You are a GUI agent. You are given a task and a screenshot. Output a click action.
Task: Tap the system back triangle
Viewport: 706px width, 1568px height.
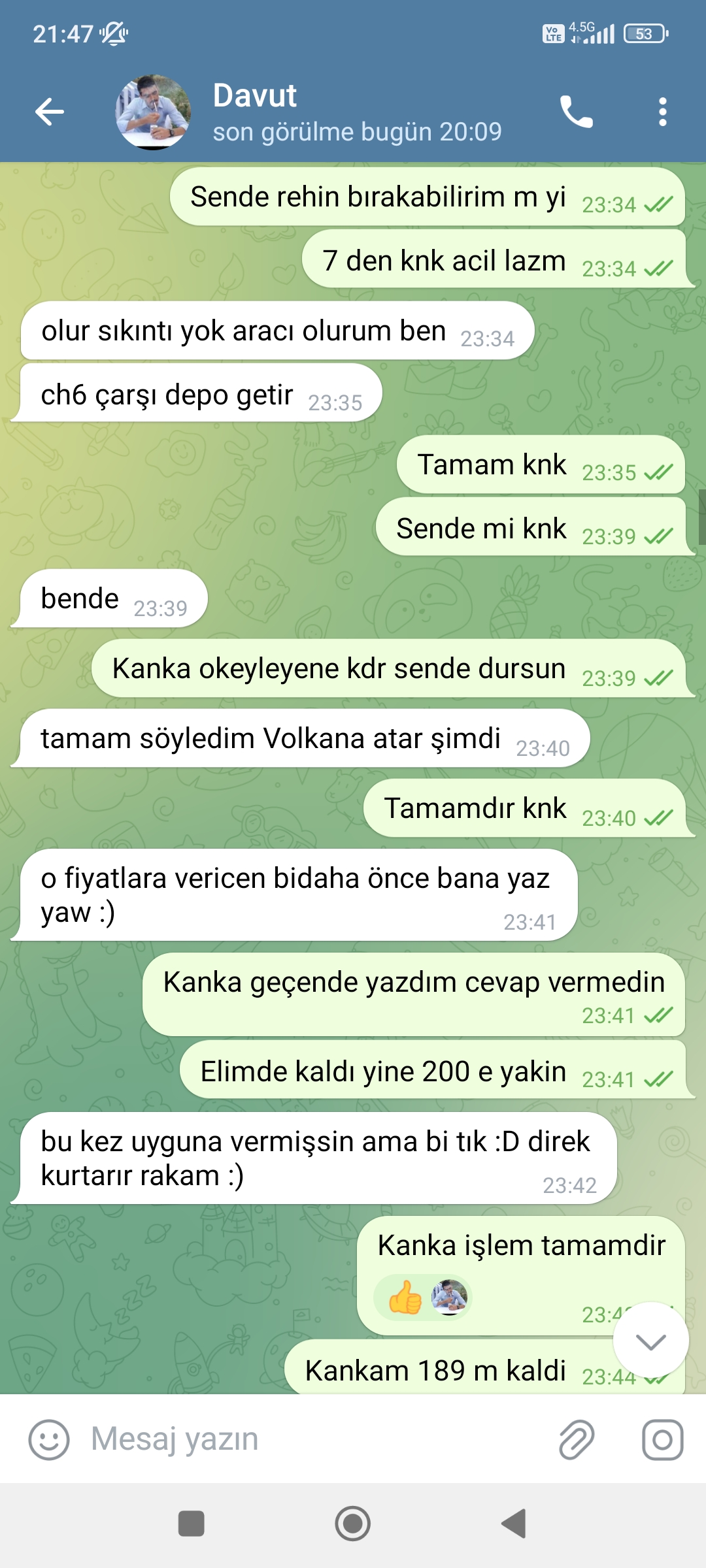(514, 1524)
